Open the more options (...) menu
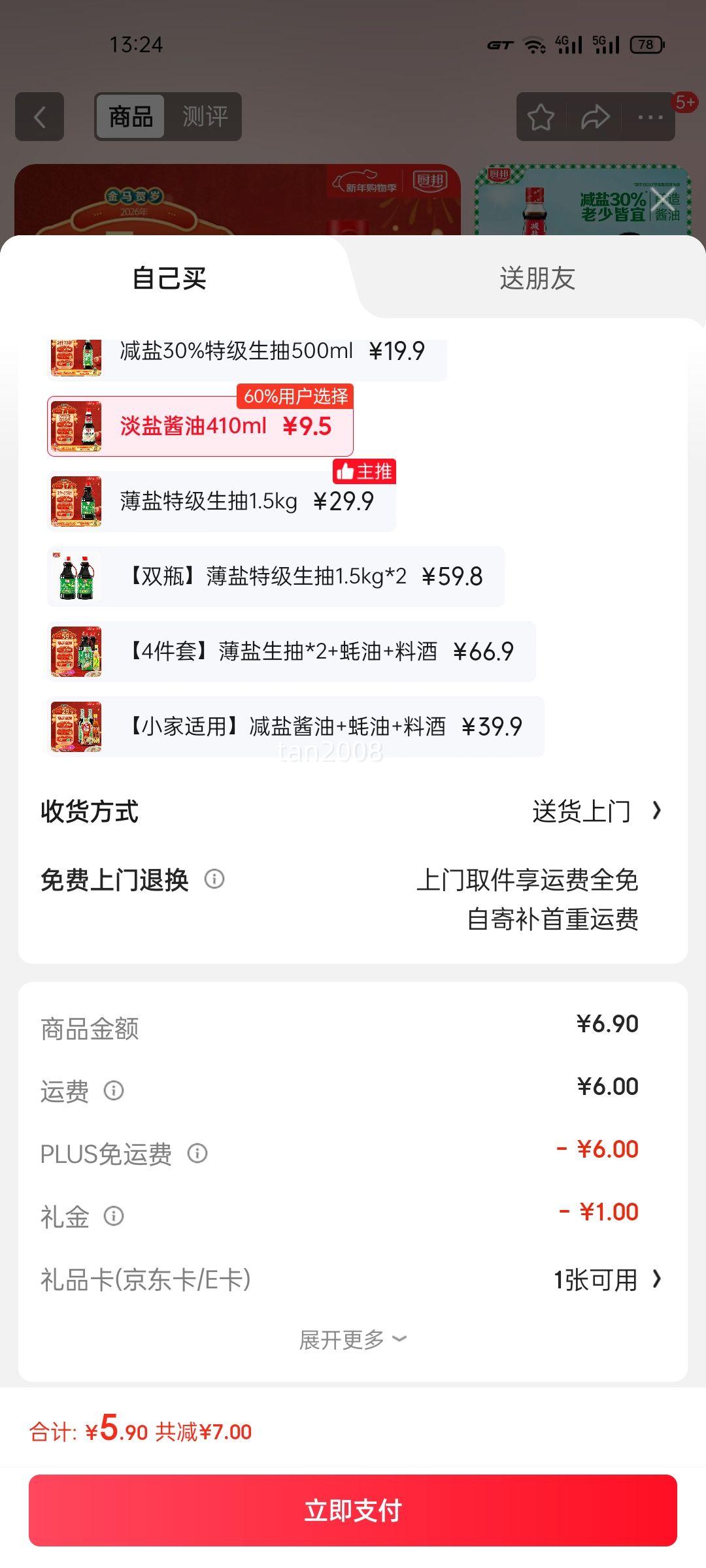 [649, 116]
